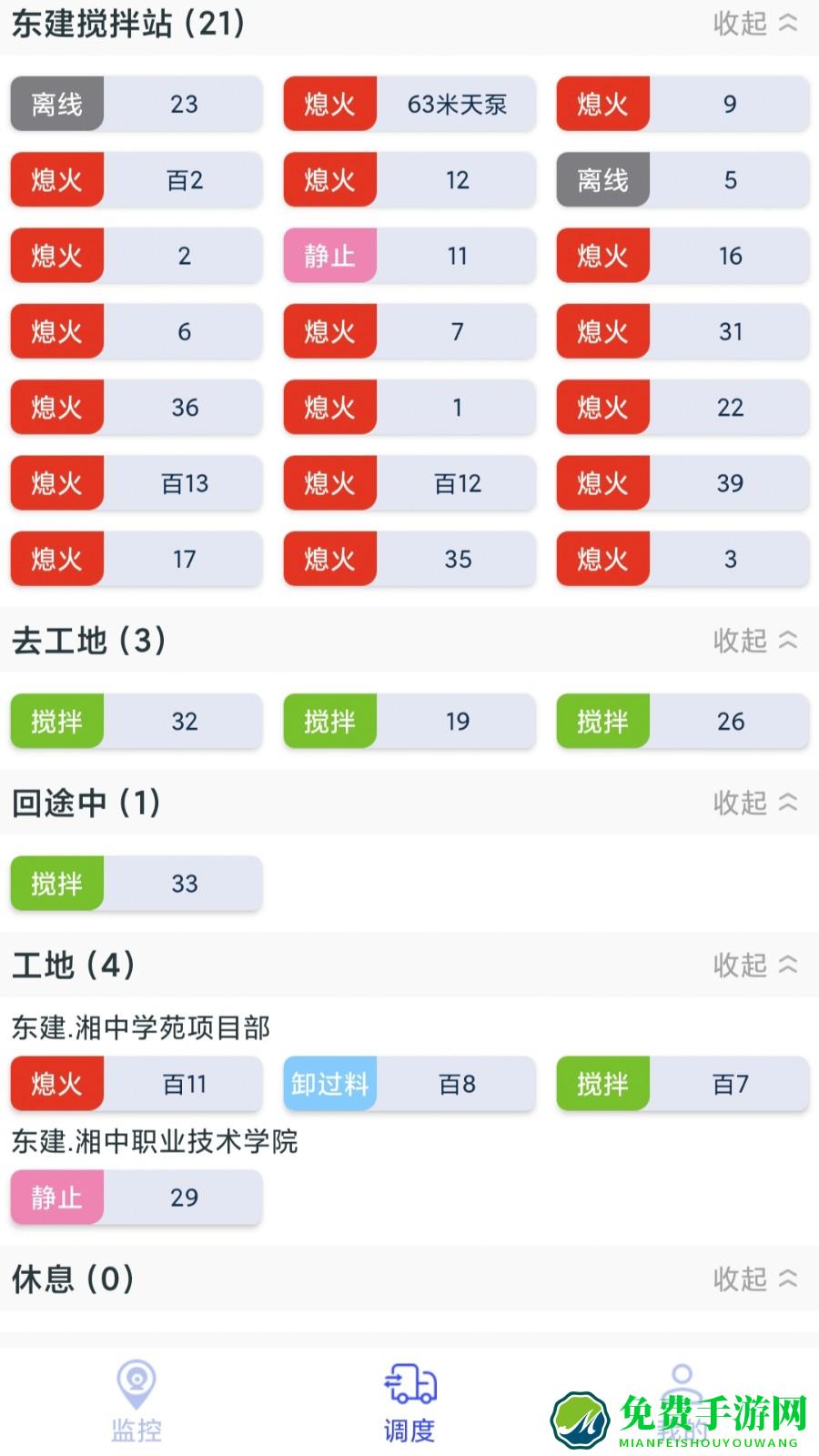Select the 静止 badge for vehicle 11
This screenshot has height=1456, width=819.
[329, 256]
